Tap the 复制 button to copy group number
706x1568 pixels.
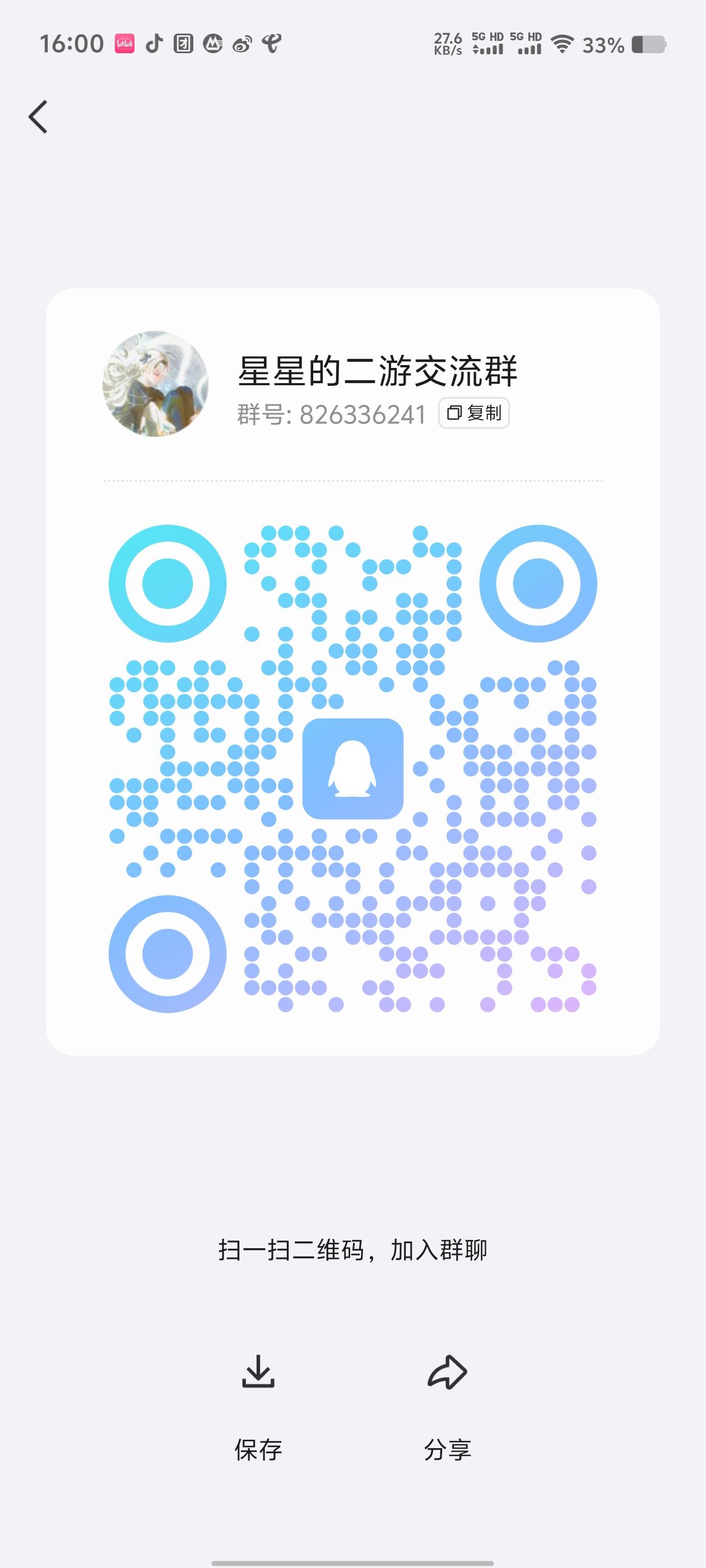(x=474, y=413)
